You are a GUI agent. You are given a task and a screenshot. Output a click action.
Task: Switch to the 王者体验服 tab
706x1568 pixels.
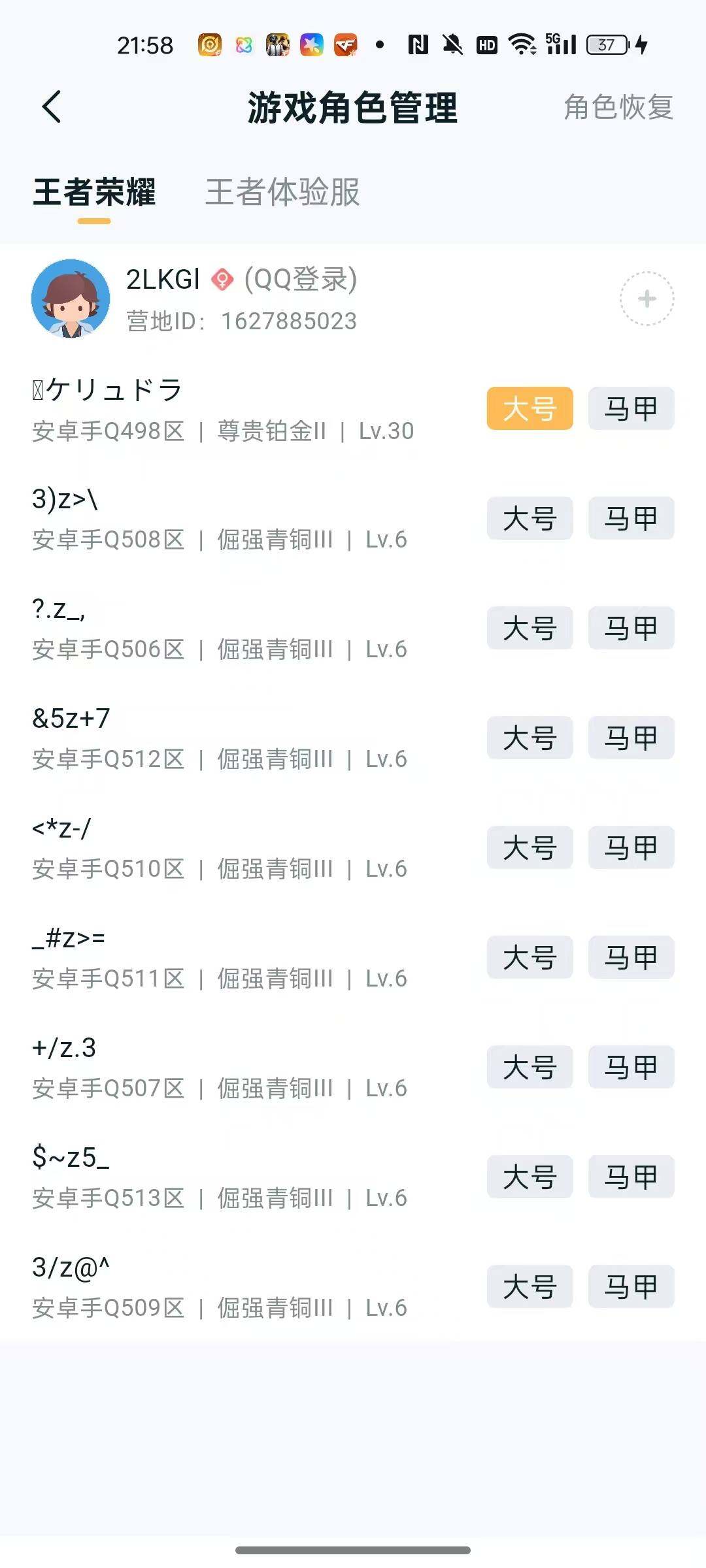pyautogui.click(x=284, y=193)
